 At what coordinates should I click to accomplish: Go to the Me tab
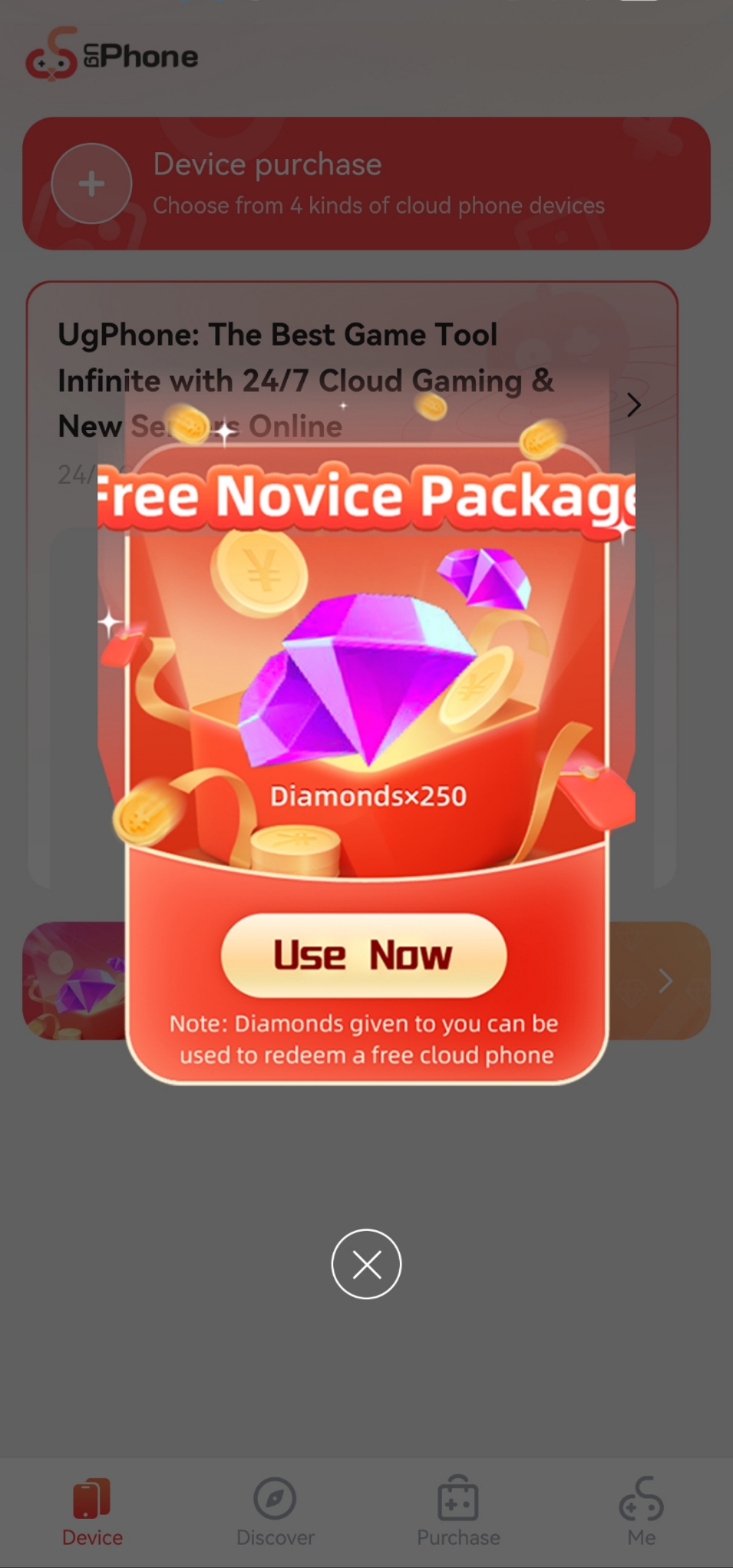click(x=641, y=1512)
